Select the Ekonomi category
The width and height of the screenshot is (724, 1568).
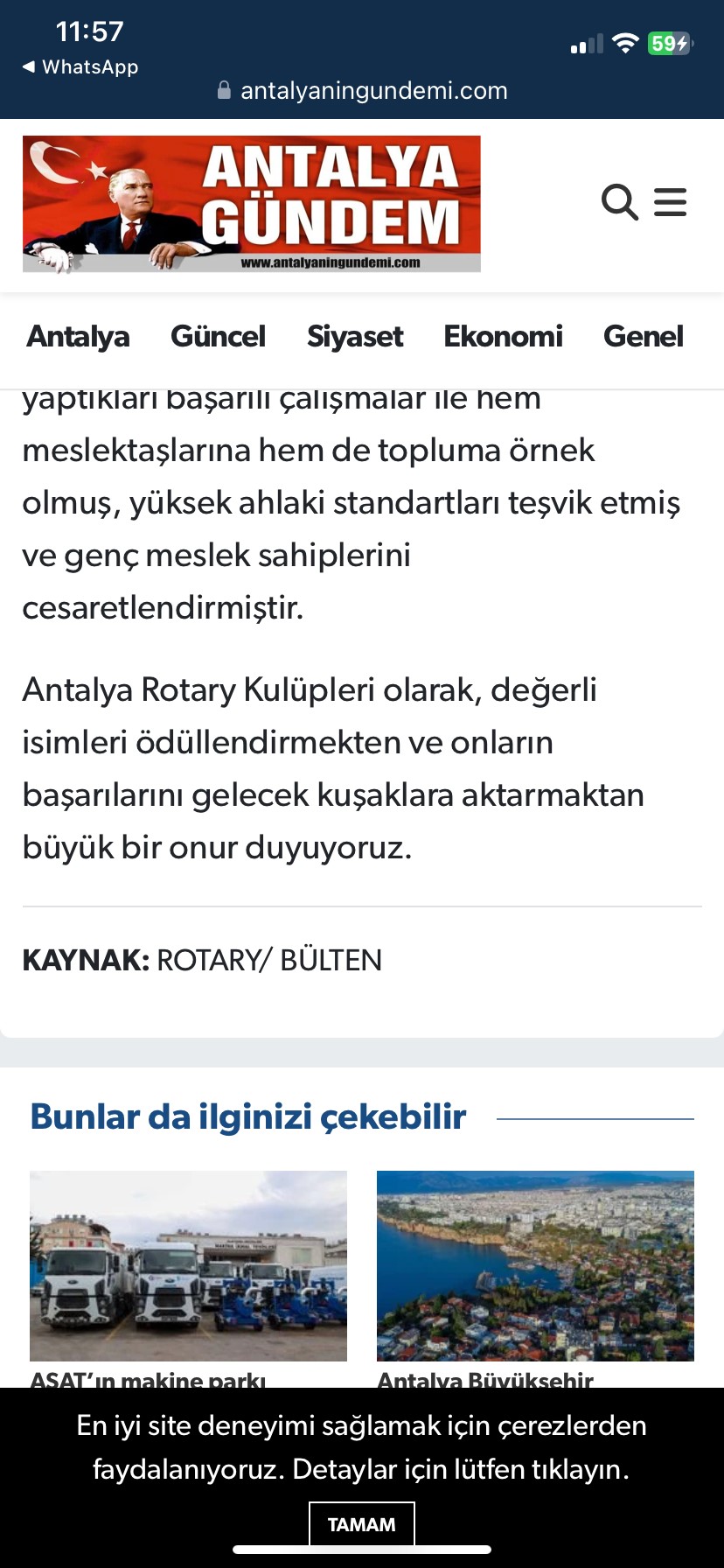(503, 337)
